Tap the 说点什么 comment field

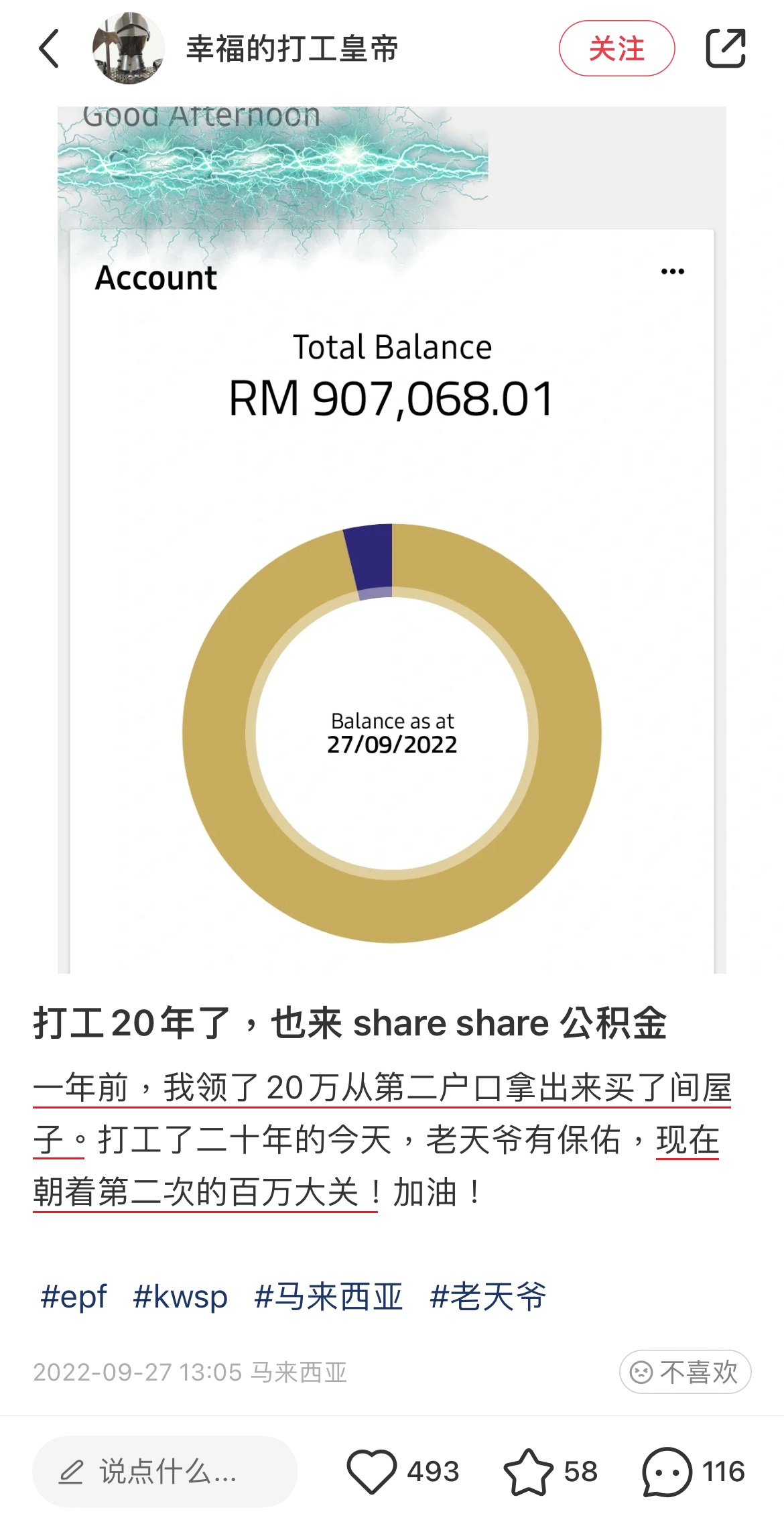165,1472
